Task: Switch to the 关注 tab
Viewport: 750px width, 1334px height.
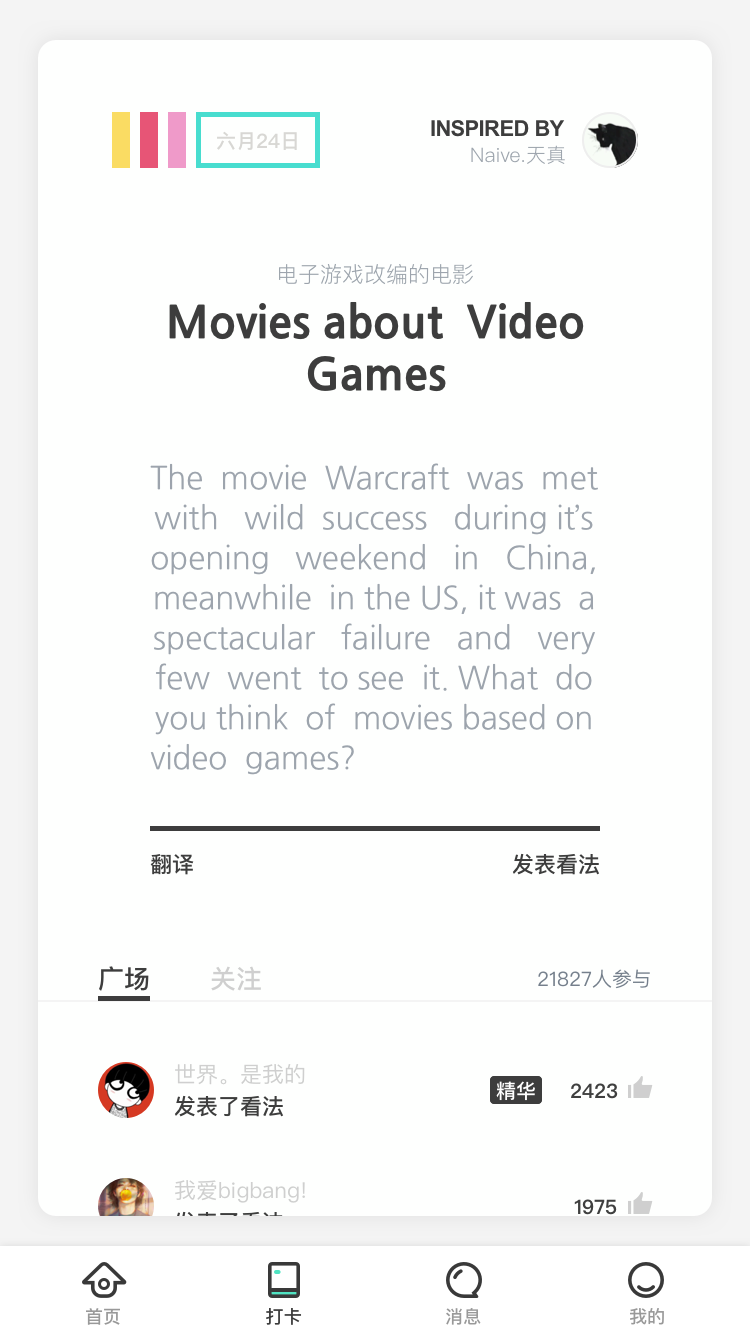Action: 236,979
